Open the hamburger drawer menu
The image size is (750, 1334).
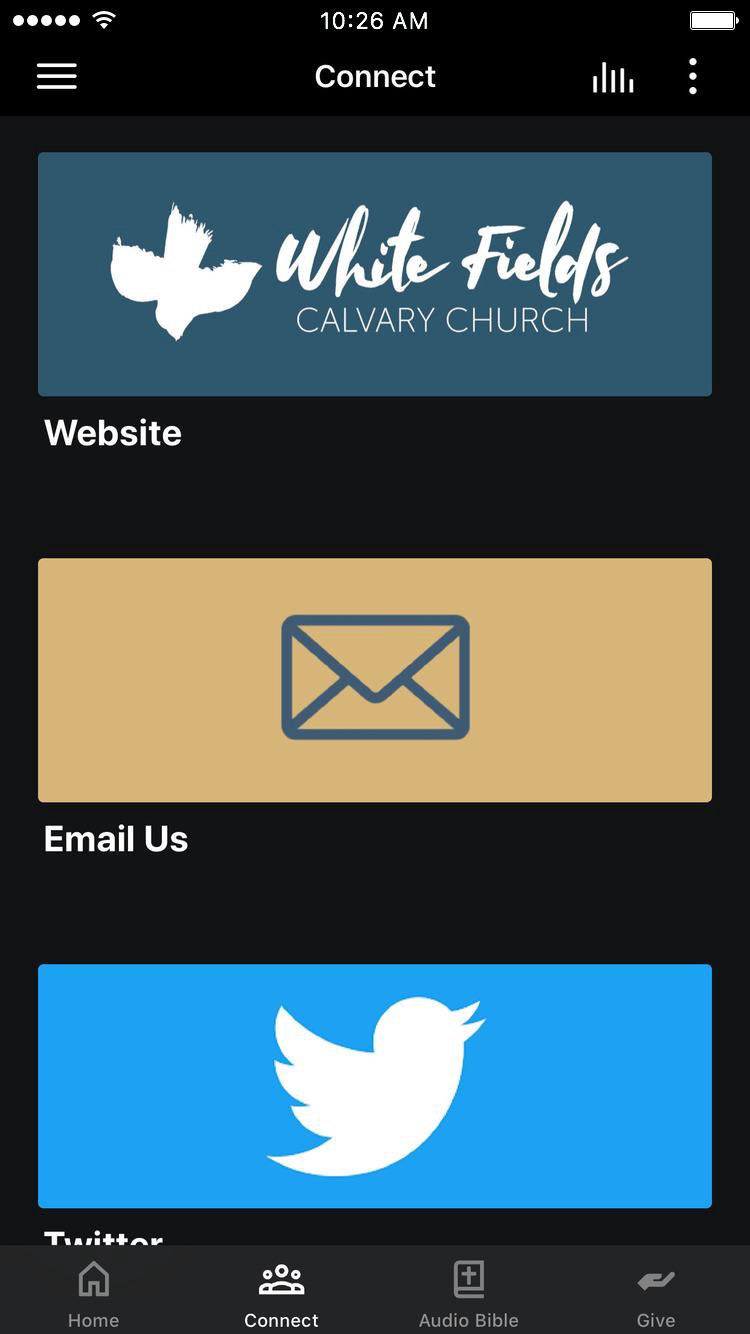coord(57,77)
